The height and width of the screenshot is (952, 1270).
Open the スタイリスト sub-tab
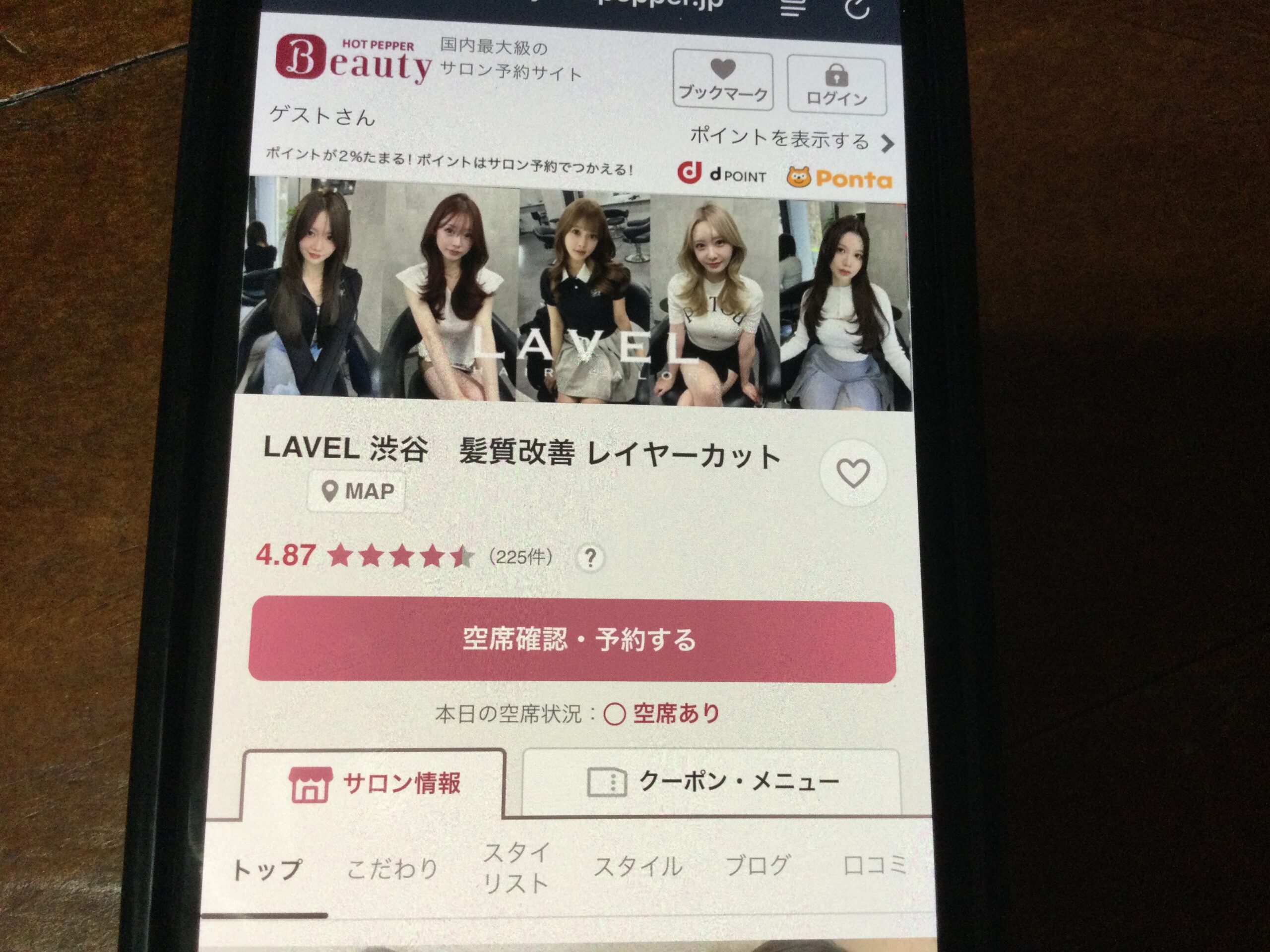click(x=516, y=868)
